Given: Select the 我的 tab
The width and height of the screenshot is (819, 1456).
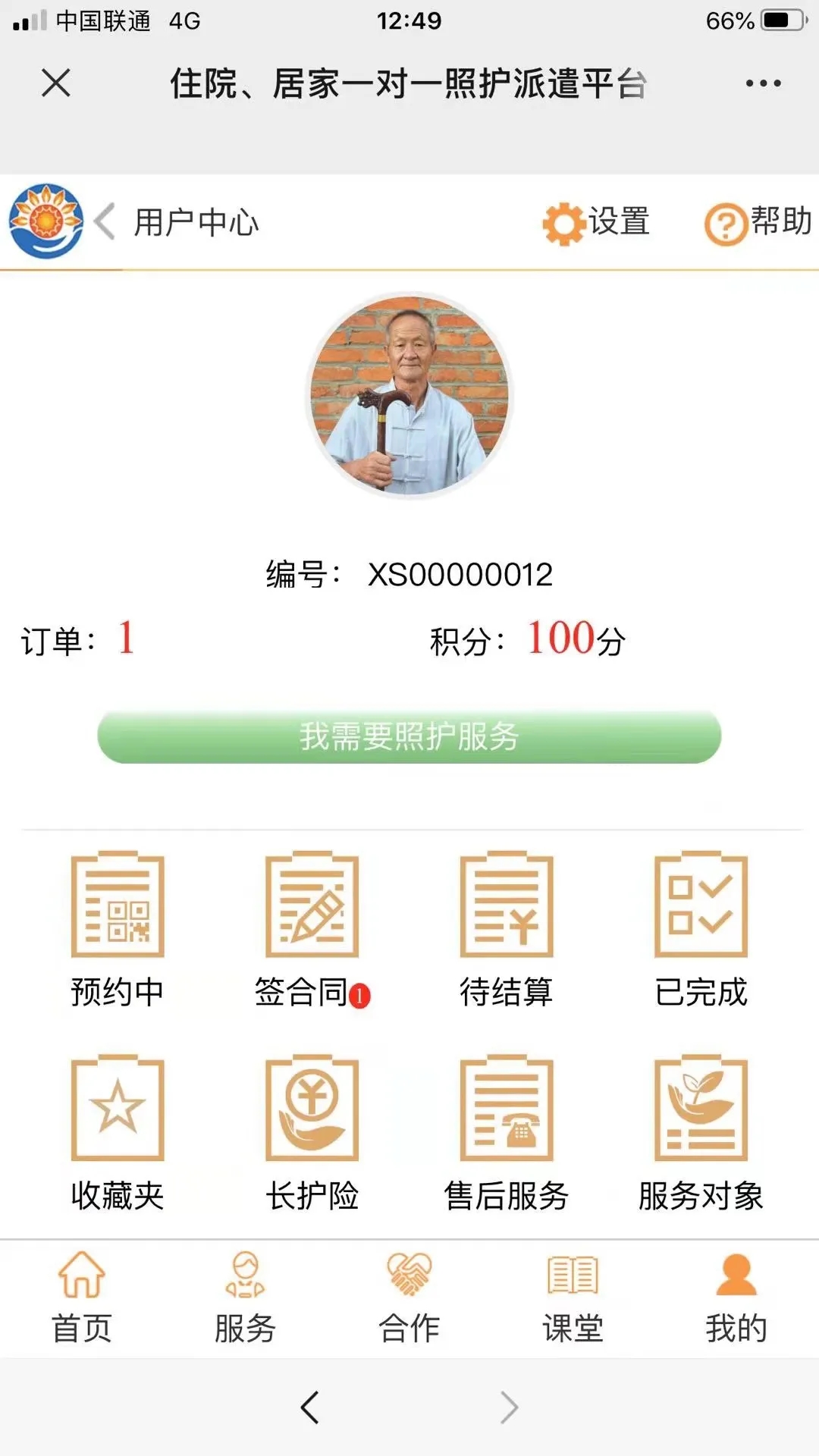Looking at the screenshot, I should pos(736,1298).
